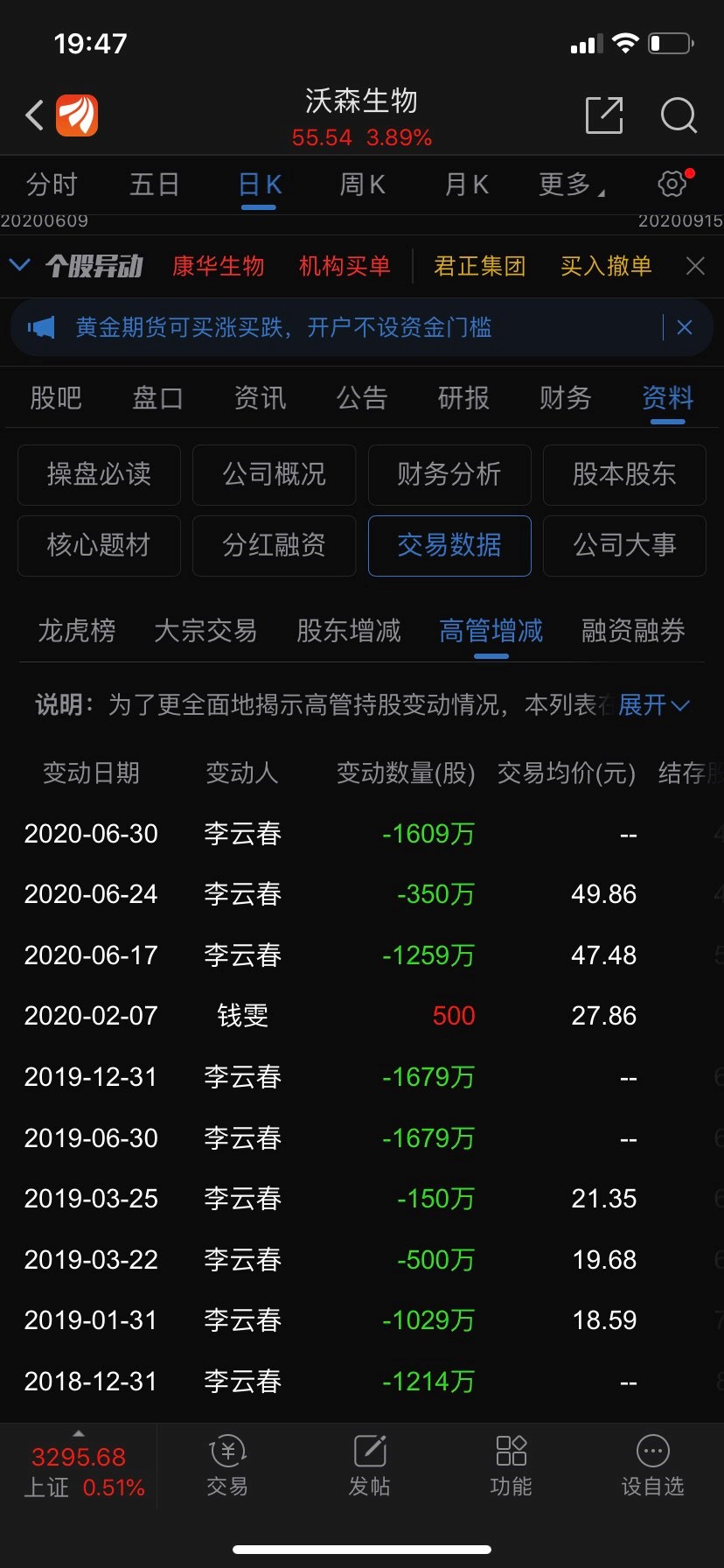Screen dimensions: 724x1568
Task: Tap the announcement loudspeaker icon
Action: tap(40, 327)
